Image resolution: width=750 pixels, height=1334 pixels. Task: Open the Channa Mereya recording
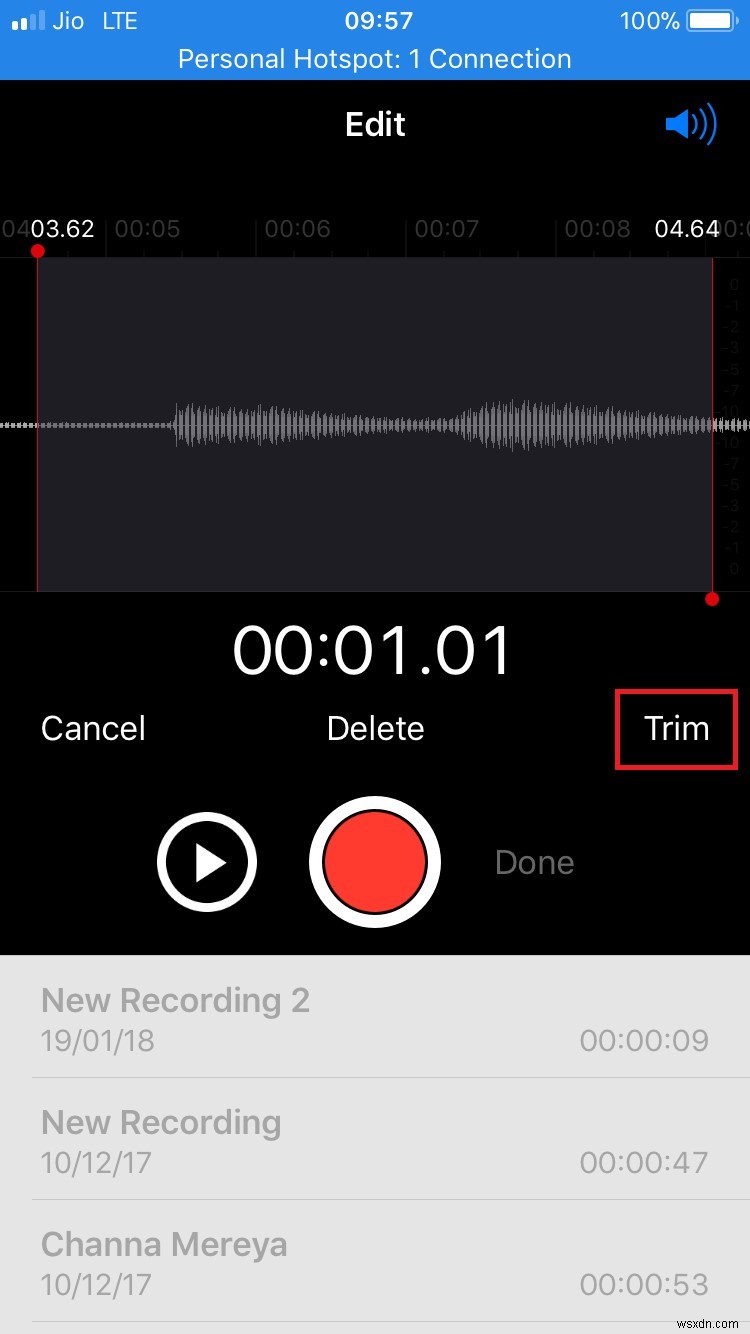[375, 1262]
